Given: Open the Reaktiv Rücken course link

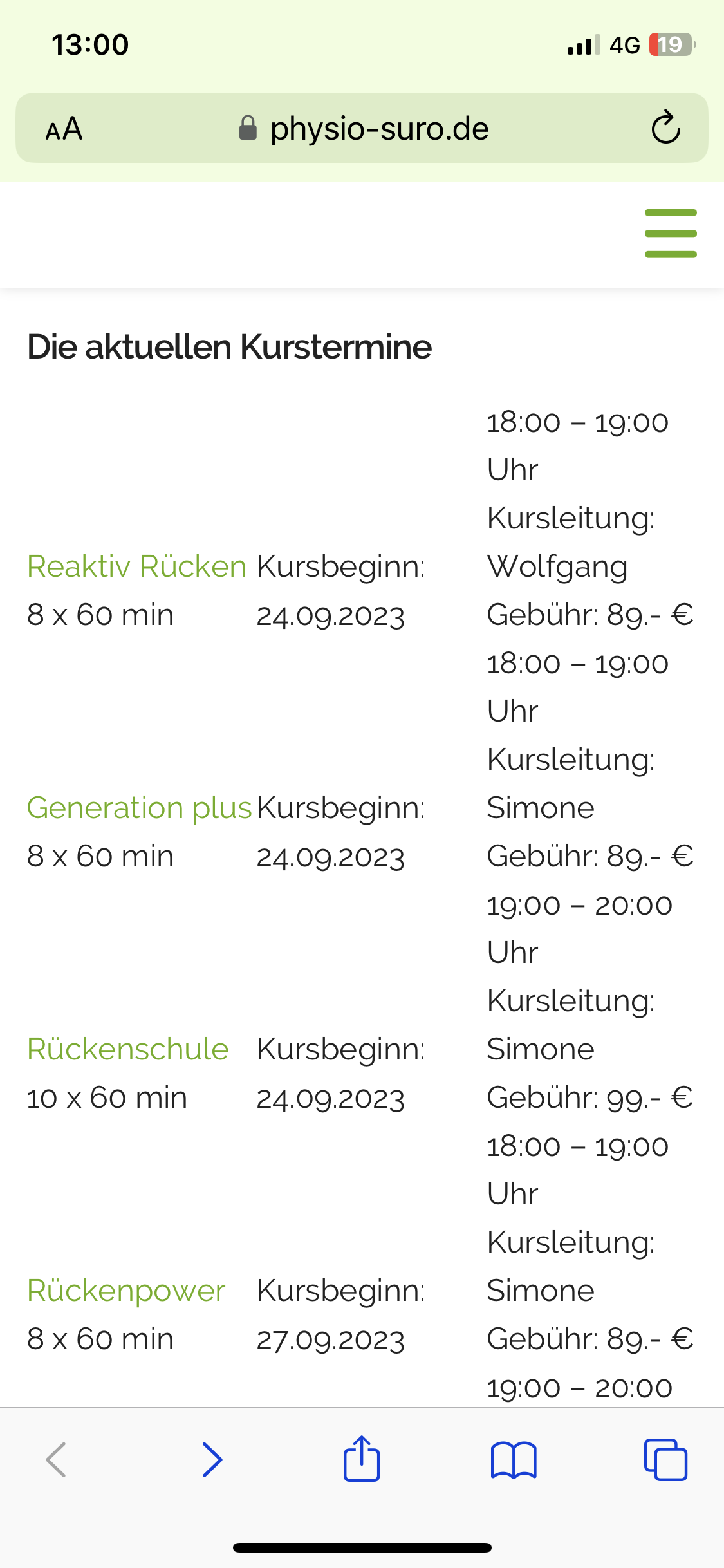Looking at the screenshot, I should click(x=137, y=566).
